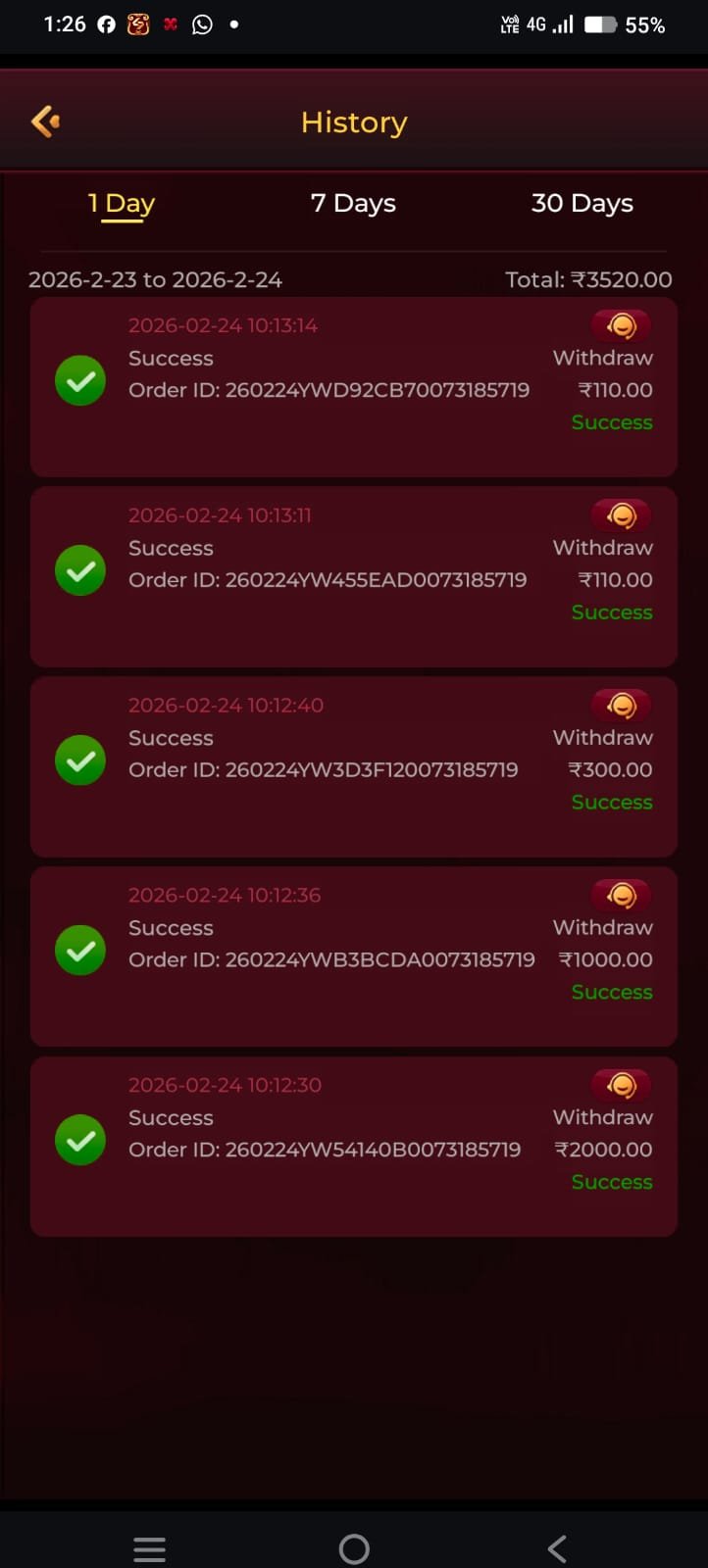708x1568 pixels.
Task: Open customer service for the ₹300.00 withdrawal
Action: coord(621,706)
